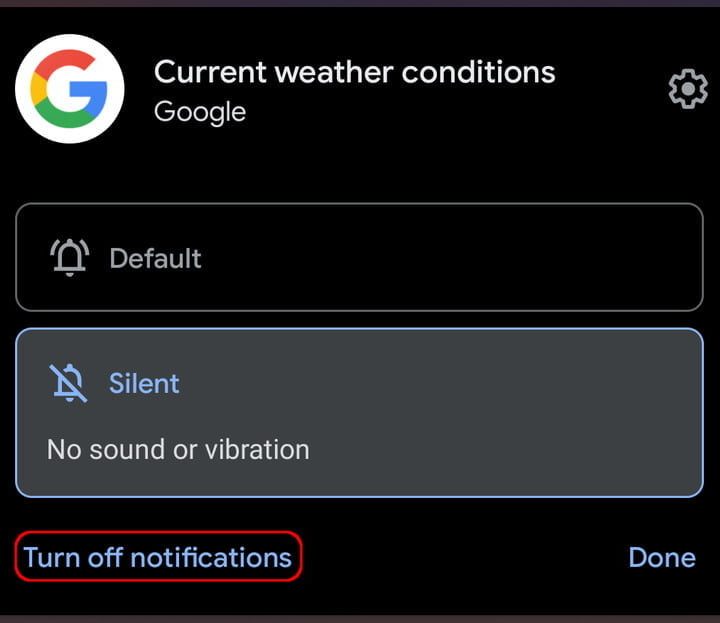The height and width of the screenshot is (623, 720).
Task: Choose the Silent notification option
Action: pos(359,412)
